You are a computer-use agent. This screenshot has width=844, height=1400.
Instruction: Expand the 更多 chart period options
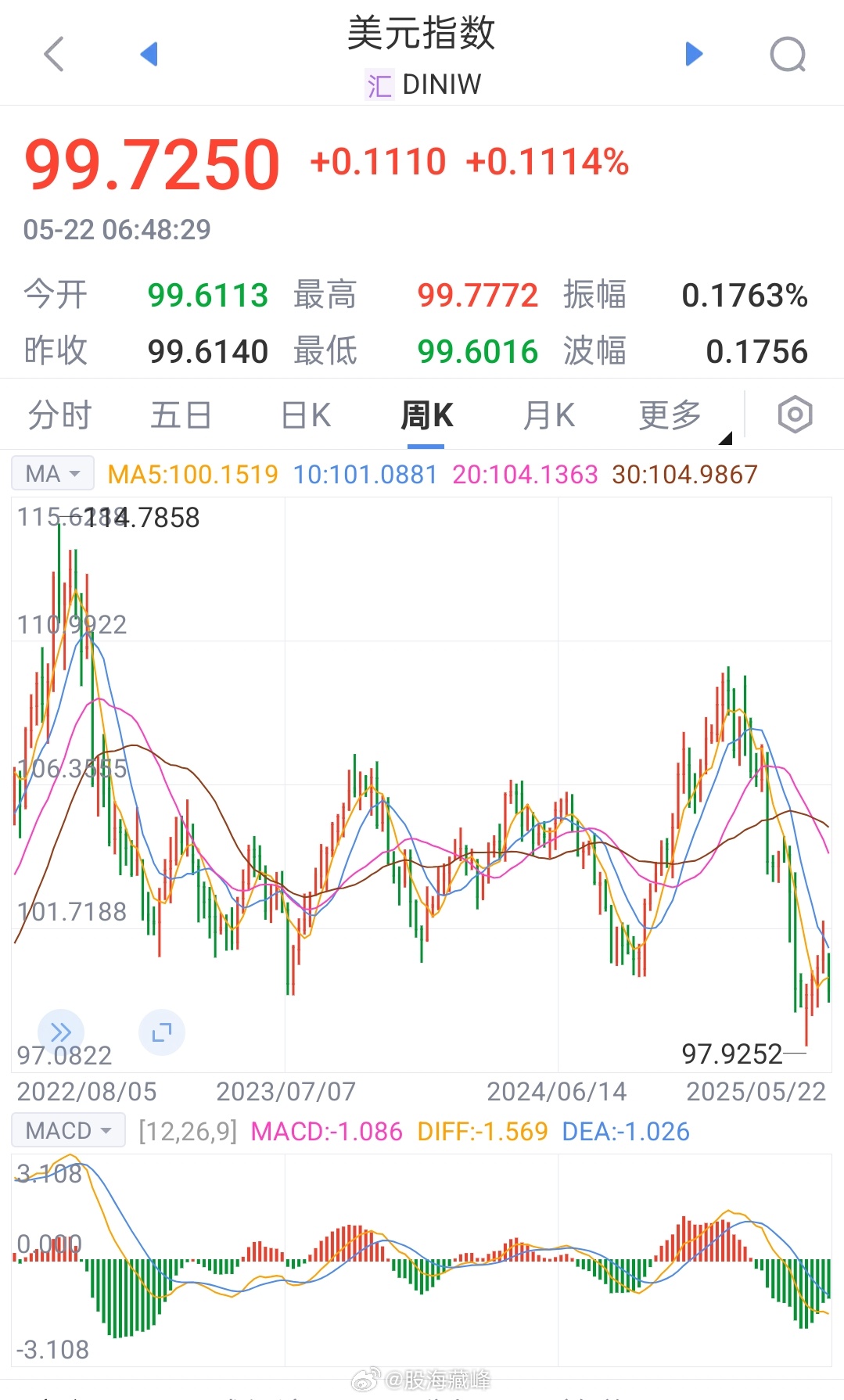670,415
